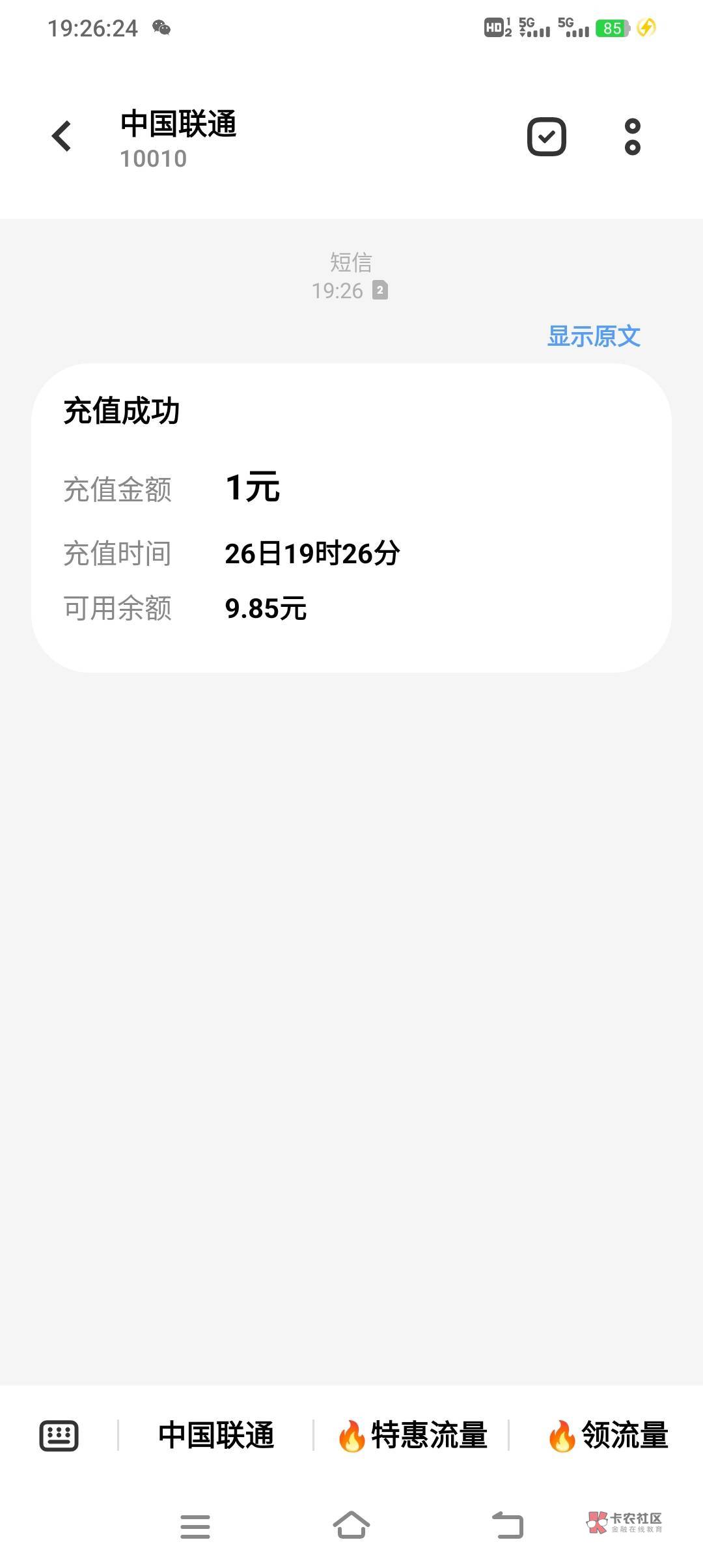Screen dimensions: 703x1568
Task: Open the three-dot overflow menu
Action: pyautogui.click(x=632, y=137)
